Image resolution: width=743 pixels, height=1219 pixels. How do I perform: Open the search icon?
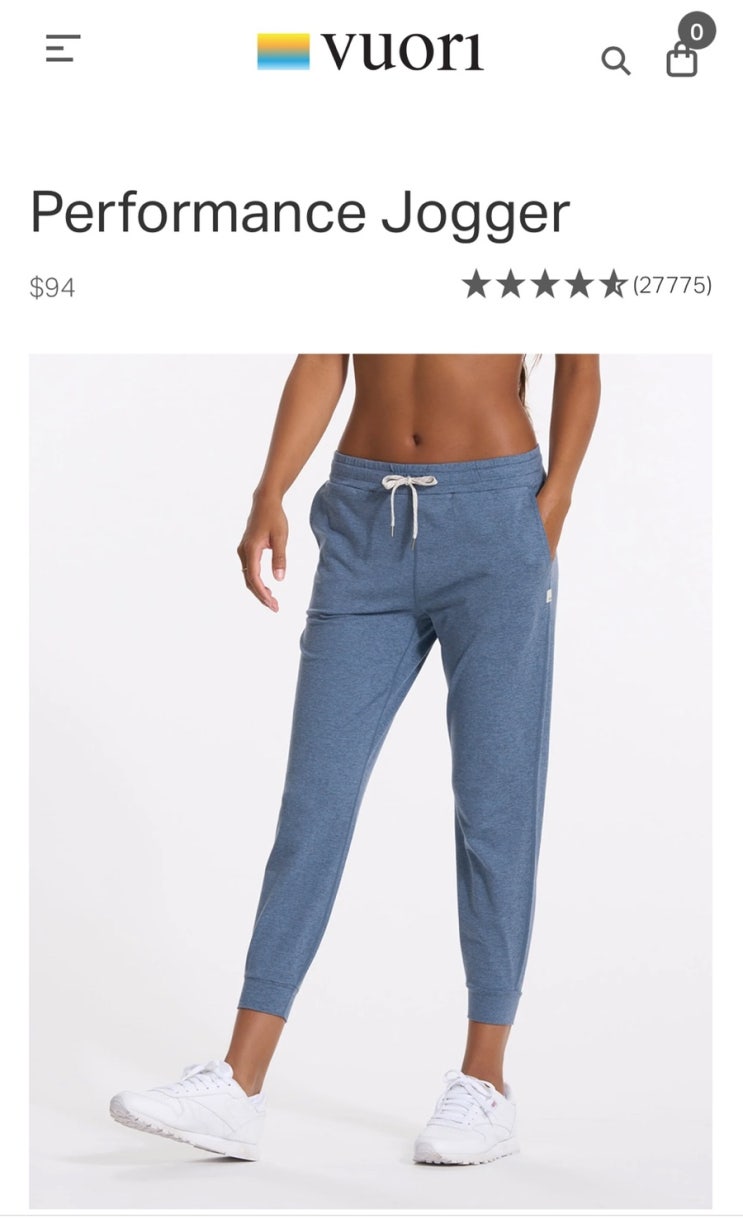tap(615, 61)
